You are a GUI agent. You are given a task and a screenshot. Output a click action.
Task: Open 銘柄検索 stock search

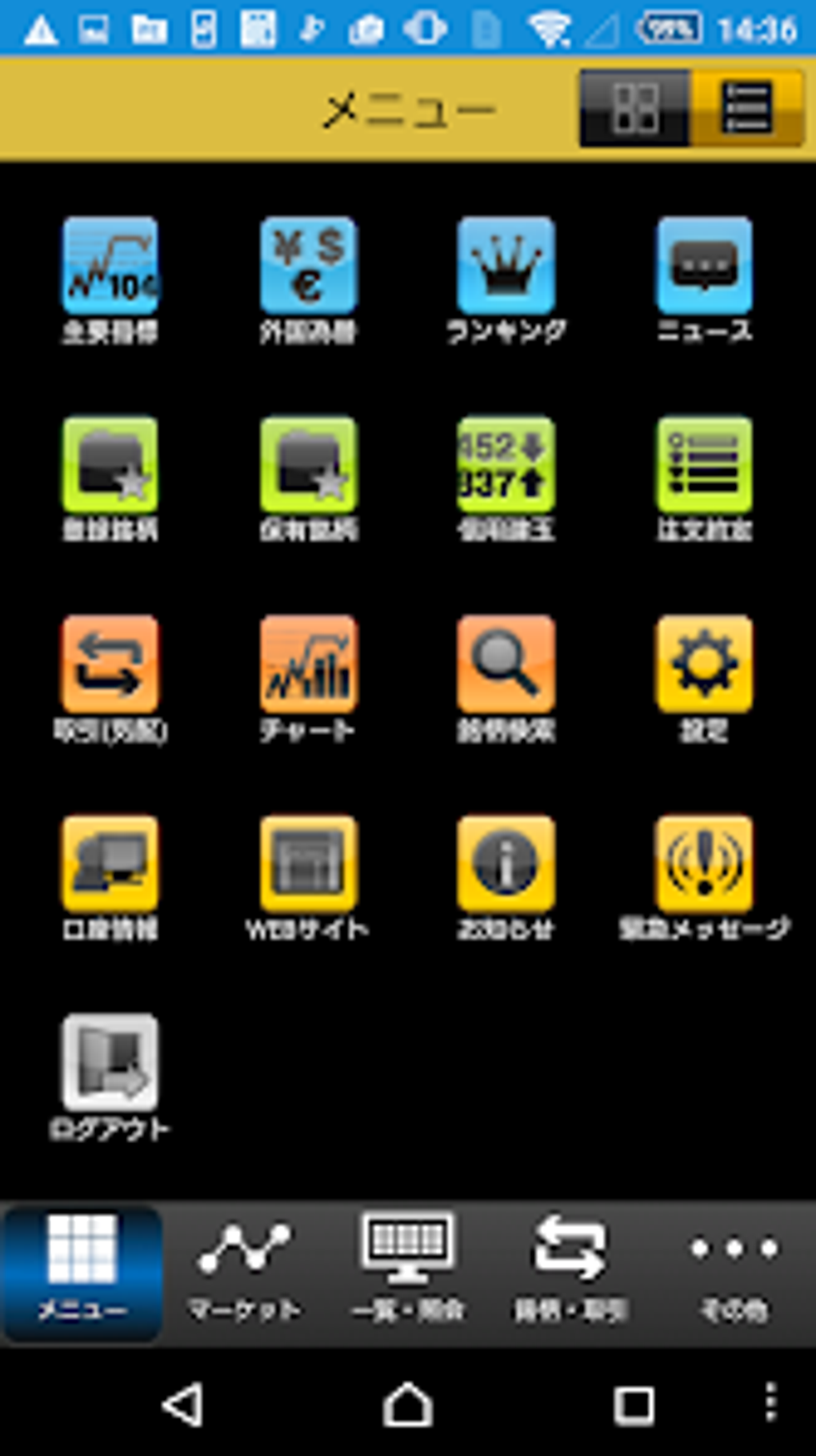pyautogui.click(x=506, y=665)
